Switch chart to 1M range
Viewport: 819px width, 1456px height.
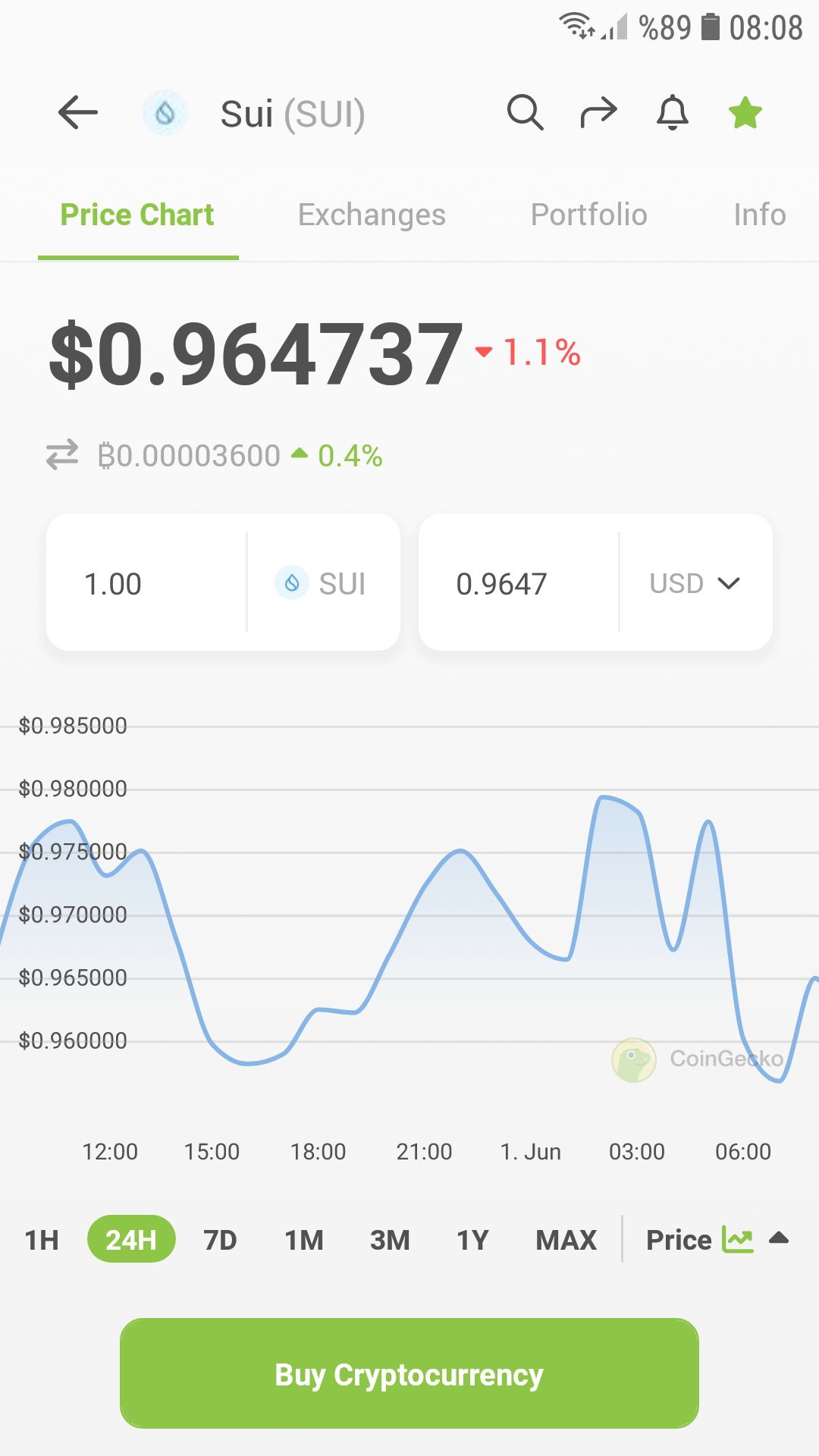tap(304, 1241)
